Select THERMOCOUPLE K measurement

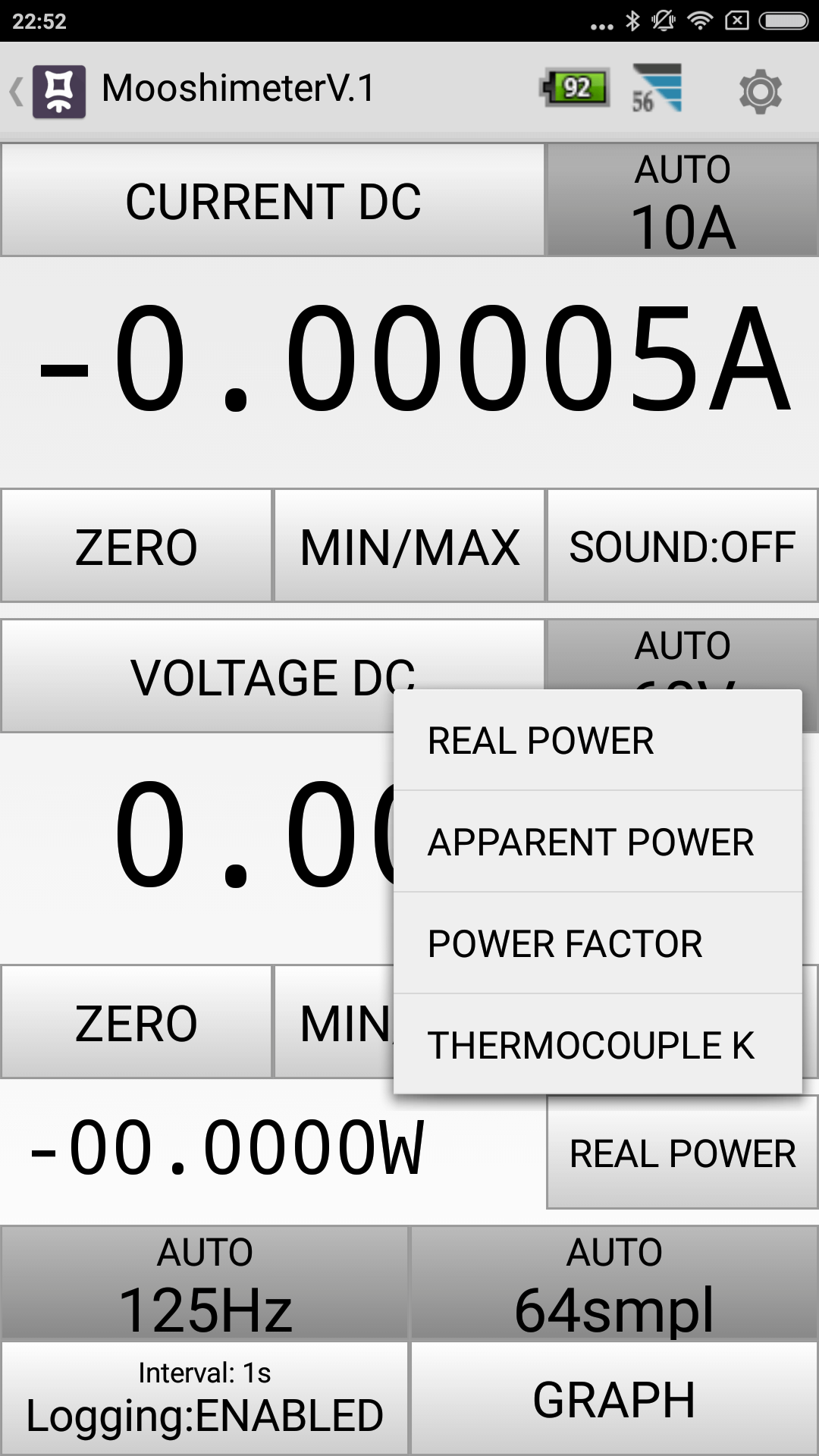point(598,1045)
